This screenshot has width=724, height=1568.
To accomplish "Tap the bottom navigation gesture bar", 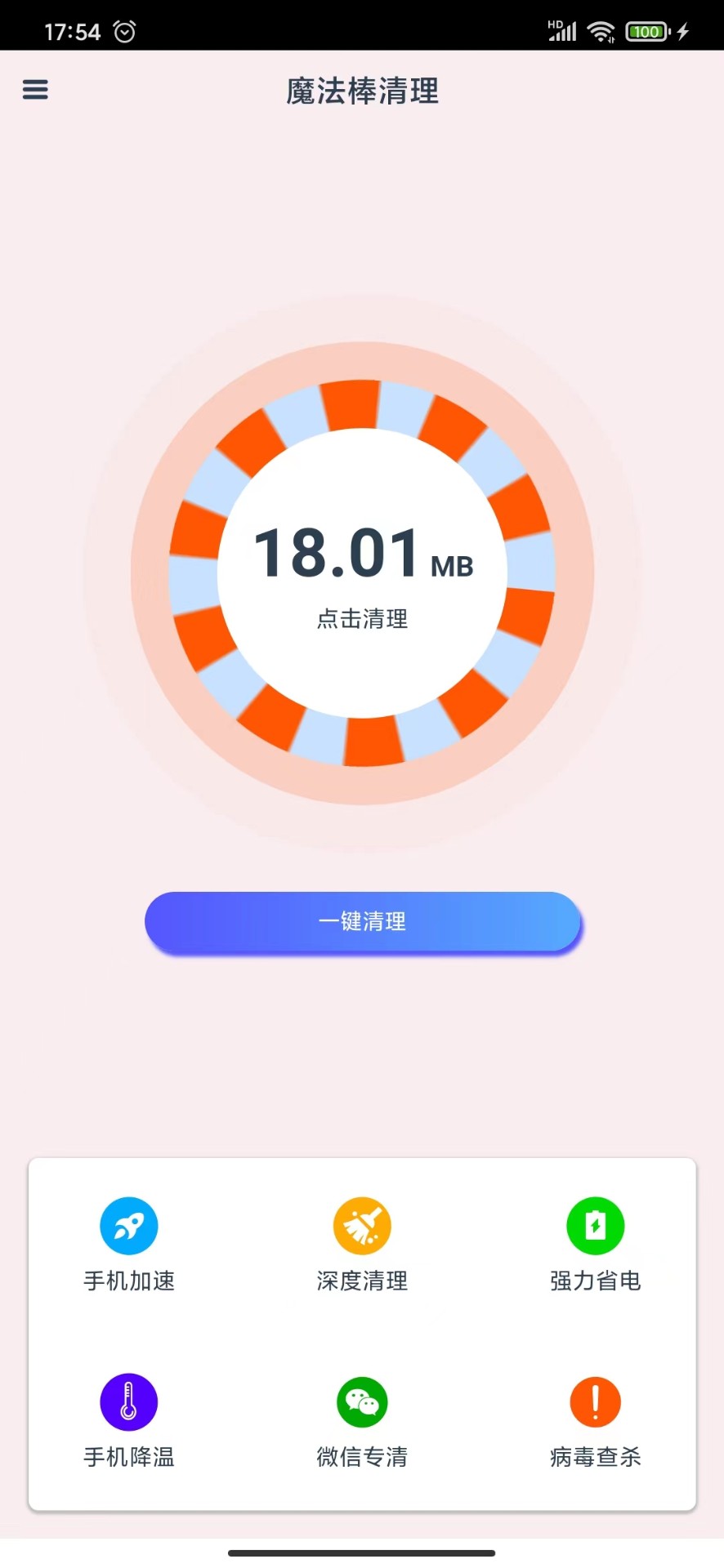I will coord(362,1555).
